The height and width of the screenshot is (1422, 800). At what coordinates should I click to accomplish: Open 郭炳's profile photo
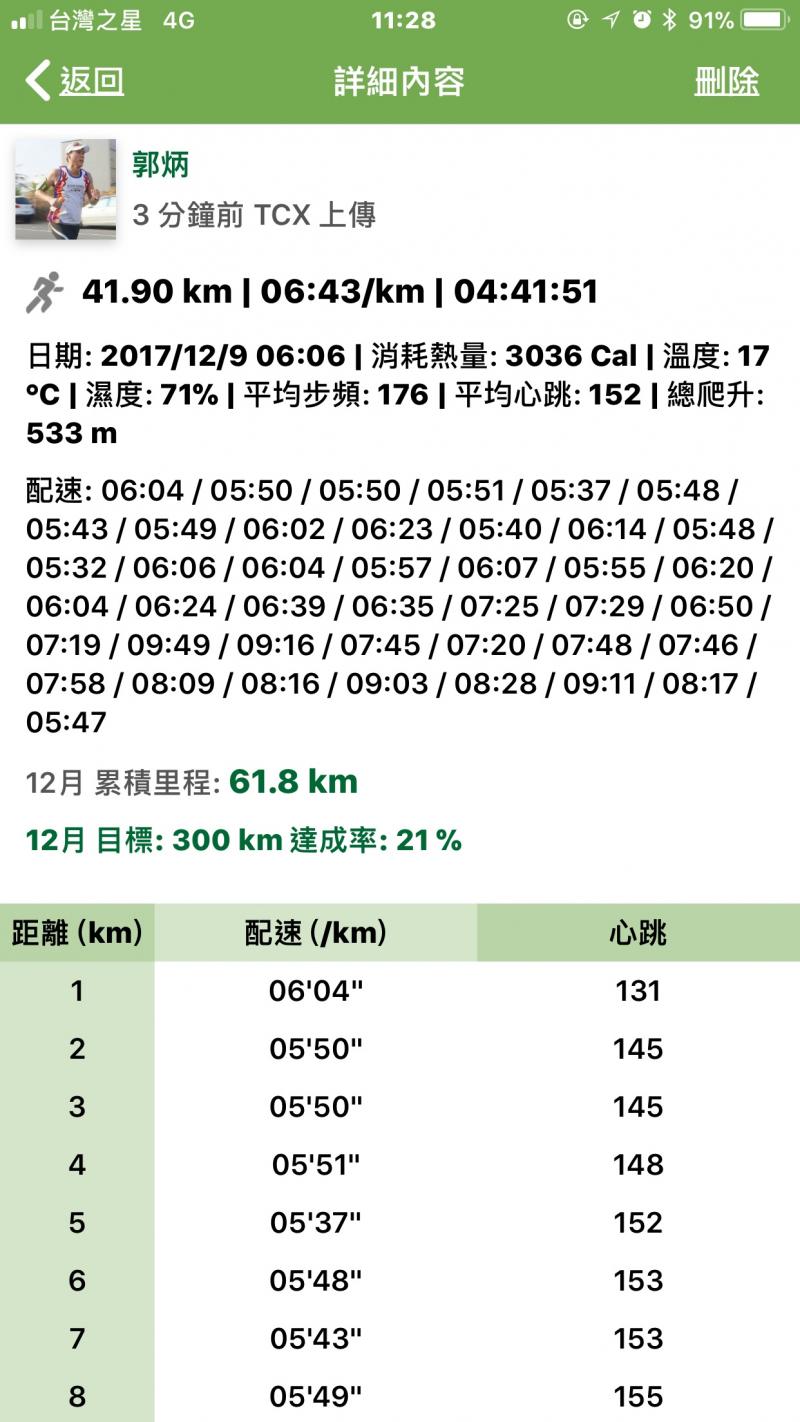(66, 190)
